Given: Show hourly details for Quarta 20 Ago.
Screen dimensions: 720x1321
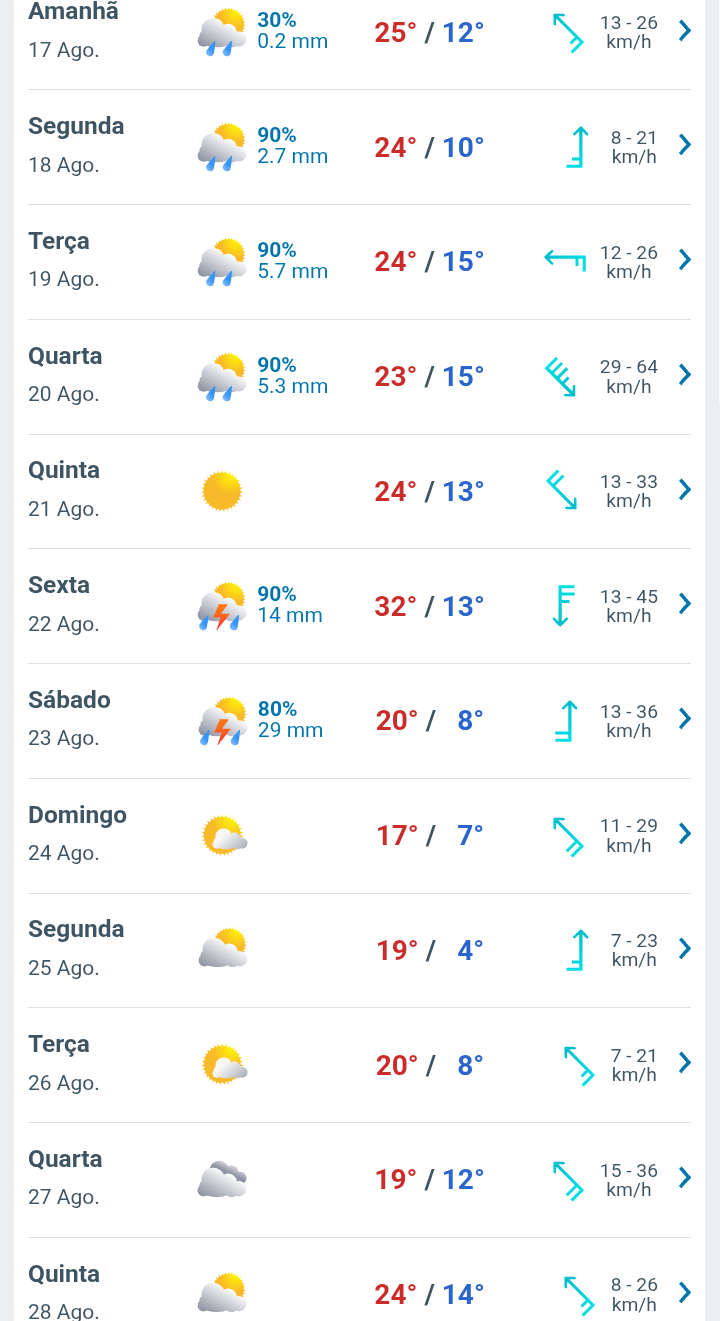Looking at the screenshot, I should coord(684,375).
